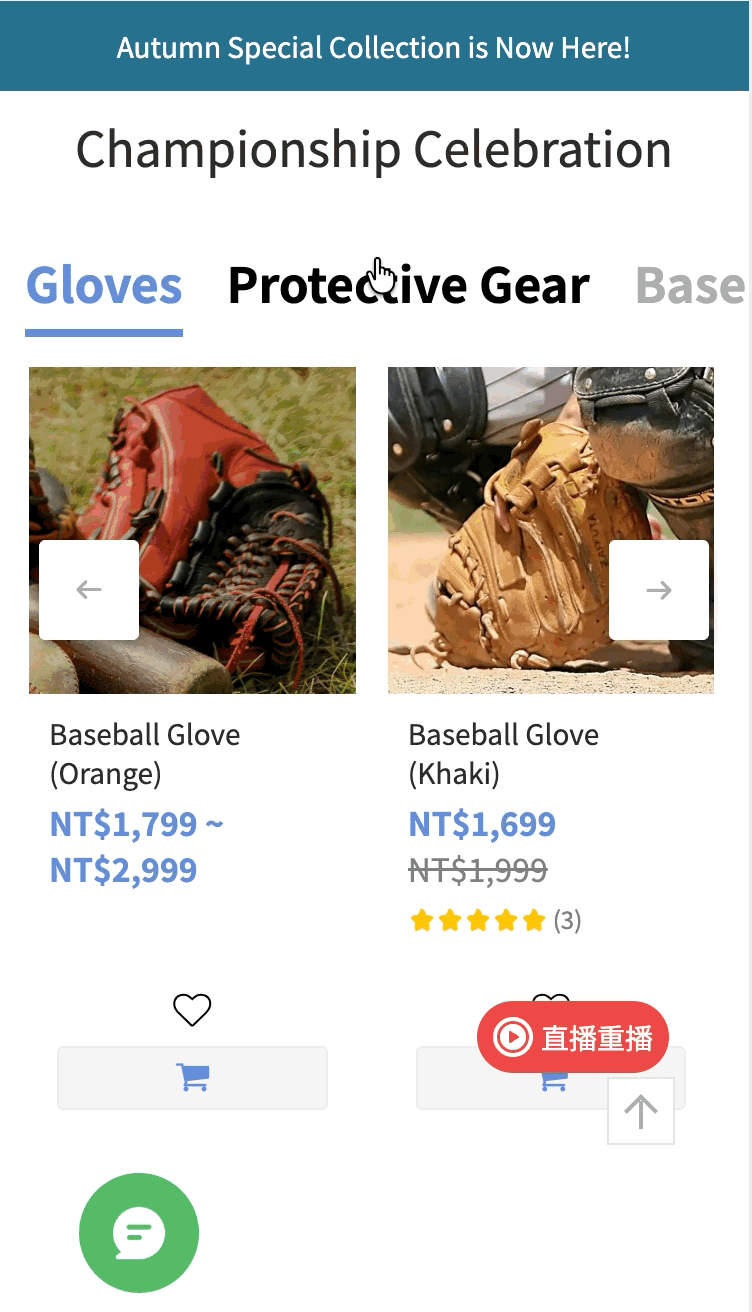
Task: Show previous products with left arrow
Action: 89,590
